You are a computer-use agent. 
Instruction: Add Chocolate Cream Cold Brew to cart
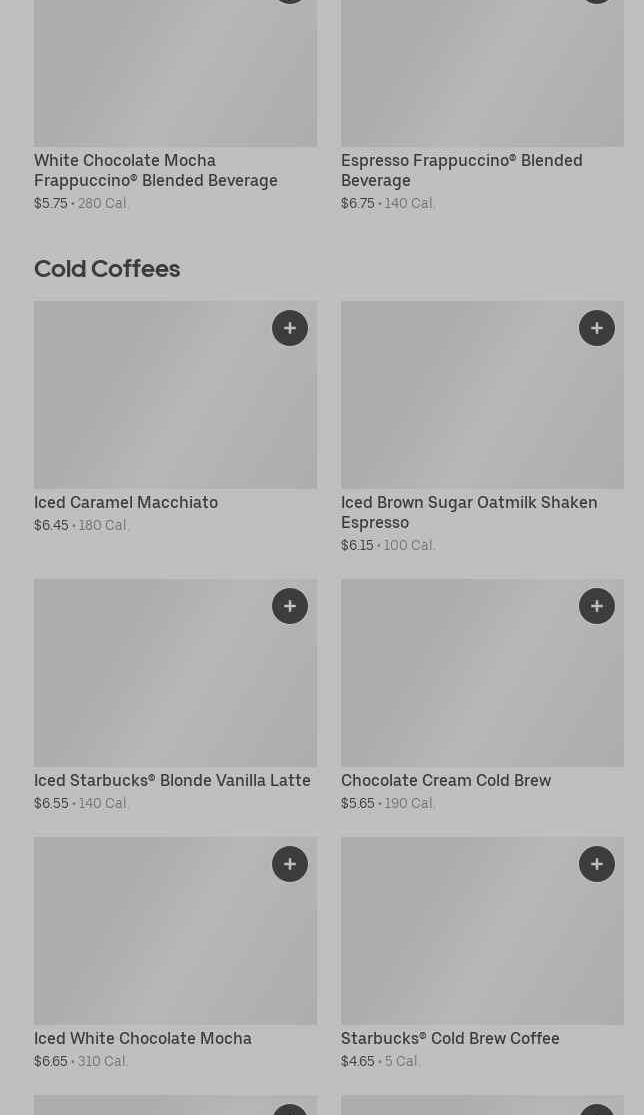coord(597,606)
